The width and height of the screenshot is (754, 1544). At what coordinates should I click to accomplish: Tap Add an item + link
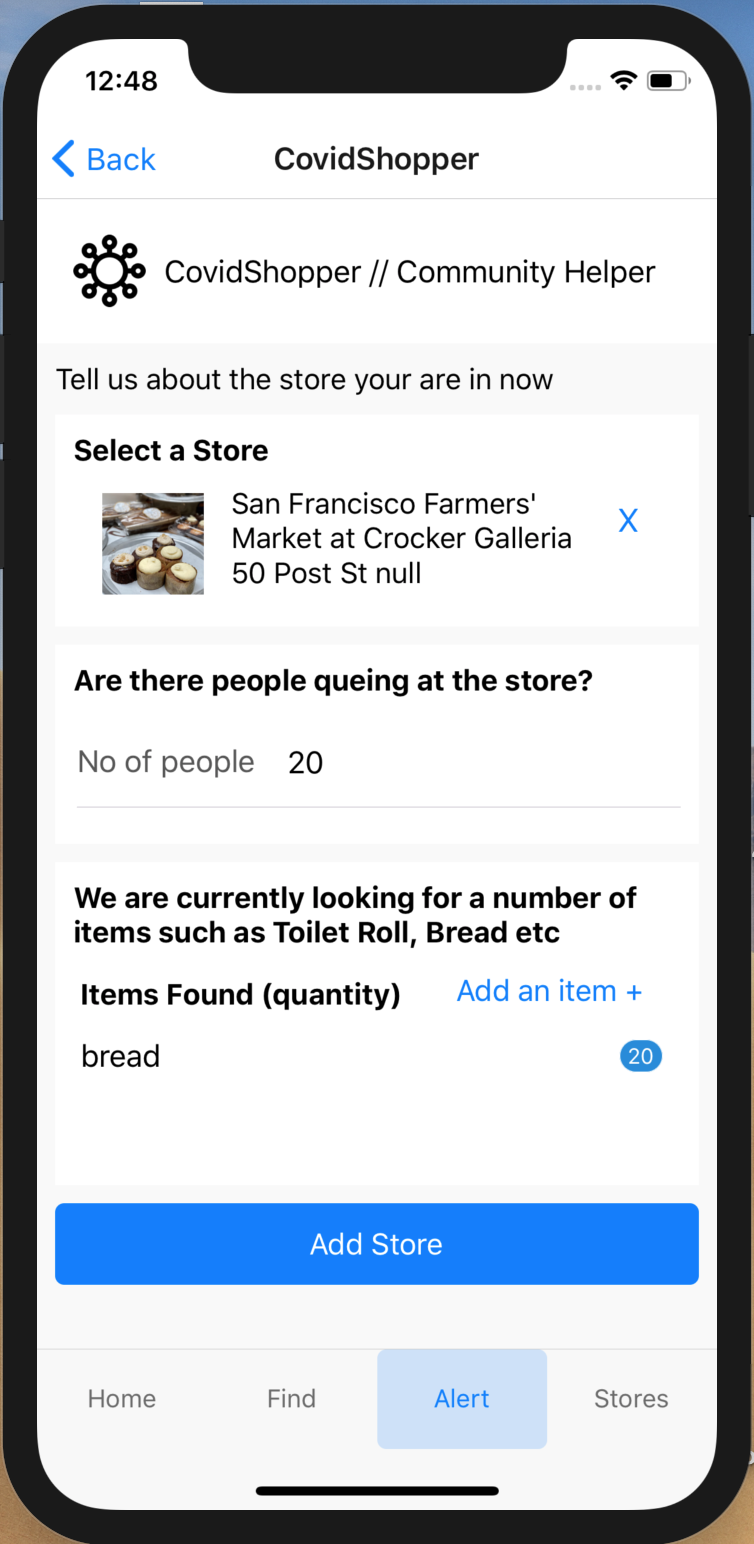(x=549, y=991)
